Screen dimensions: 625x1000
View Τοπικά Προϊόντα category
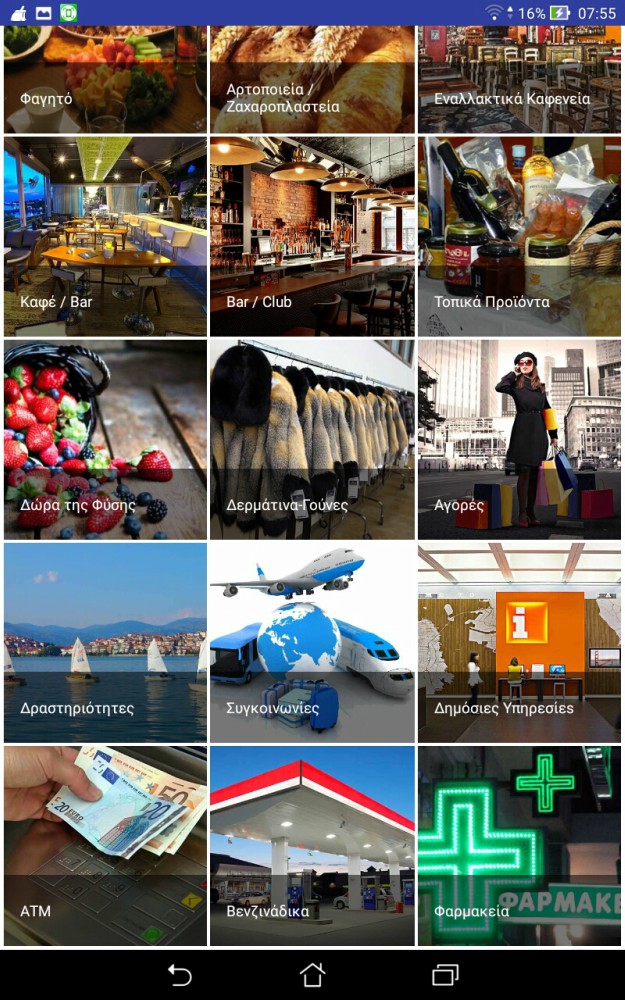(x=519, y=236)
